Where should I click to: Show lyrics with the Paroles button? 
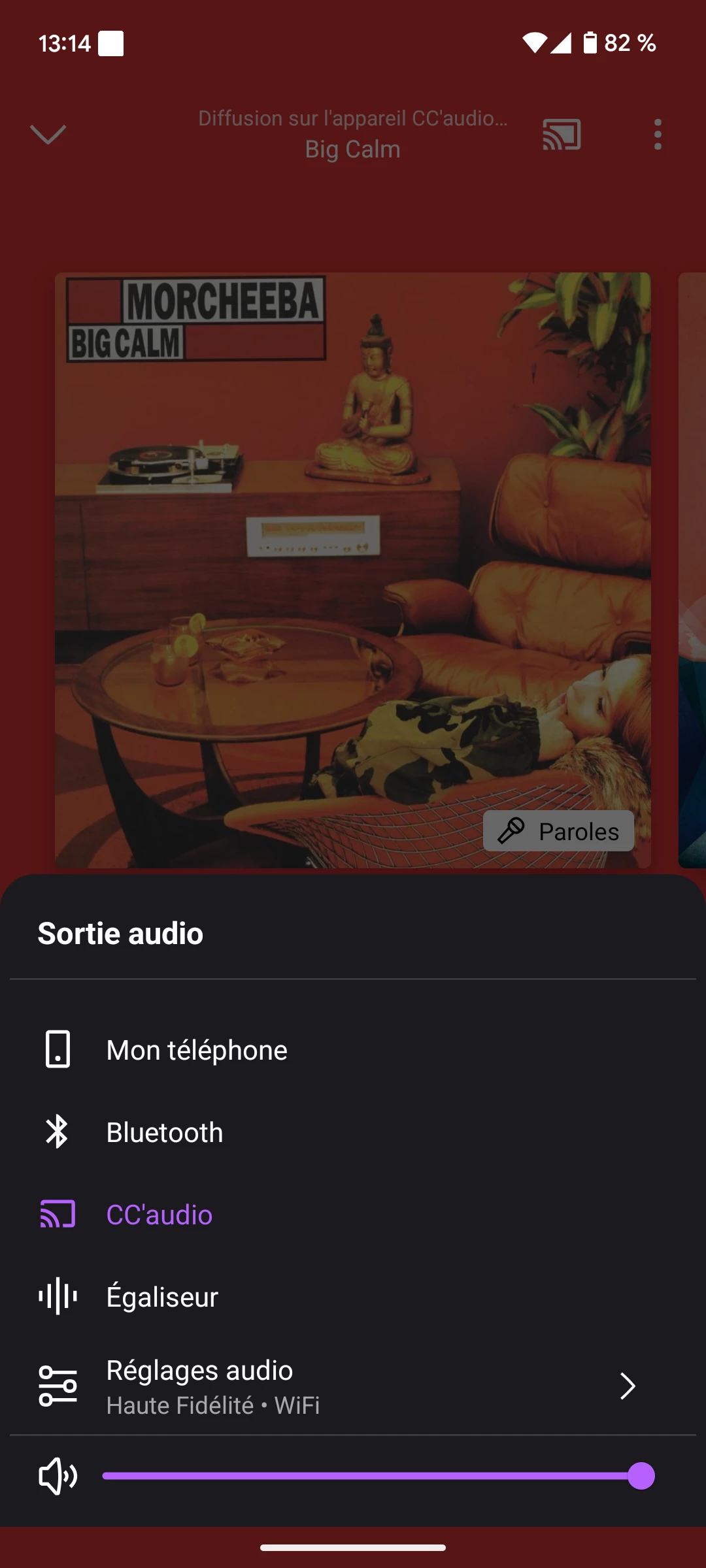[558, 831]
